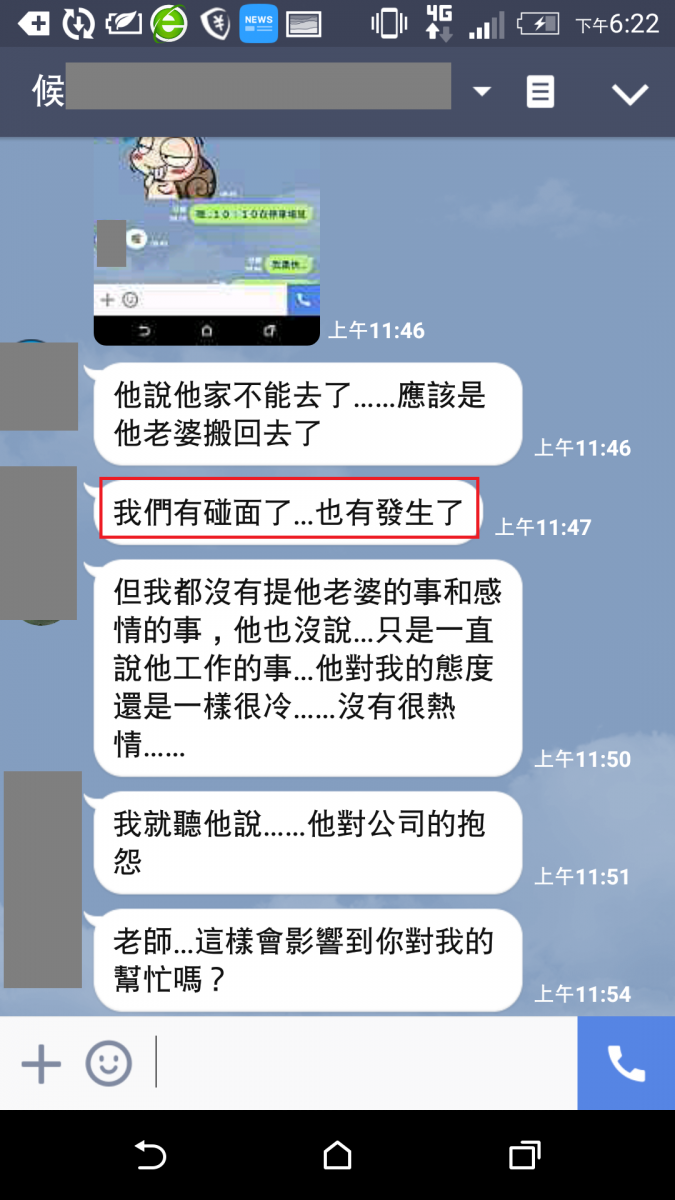Image resolution: width=675 pixels, height=1200 pixels.
Task: Open the chat title dropdown arrow
Action: click(x=482, y=92)
